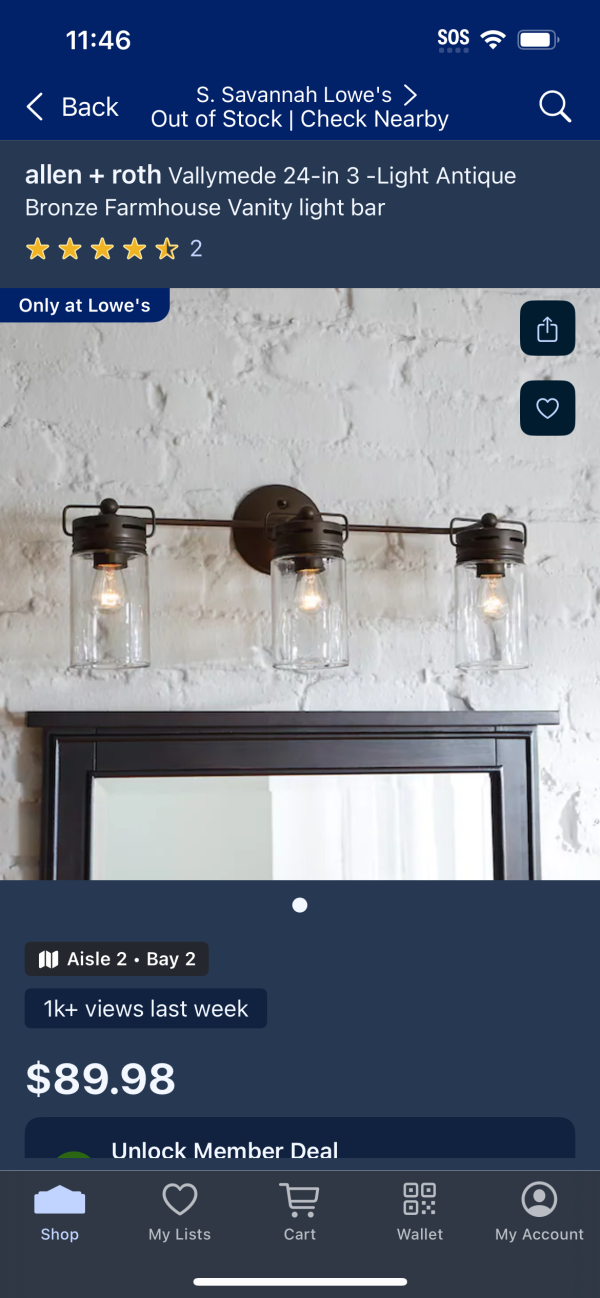Viewport: 600px width, 1298px height.
Task: Open the star ratings and reviews
Action: pyautogui.click(x=113, y=249)
